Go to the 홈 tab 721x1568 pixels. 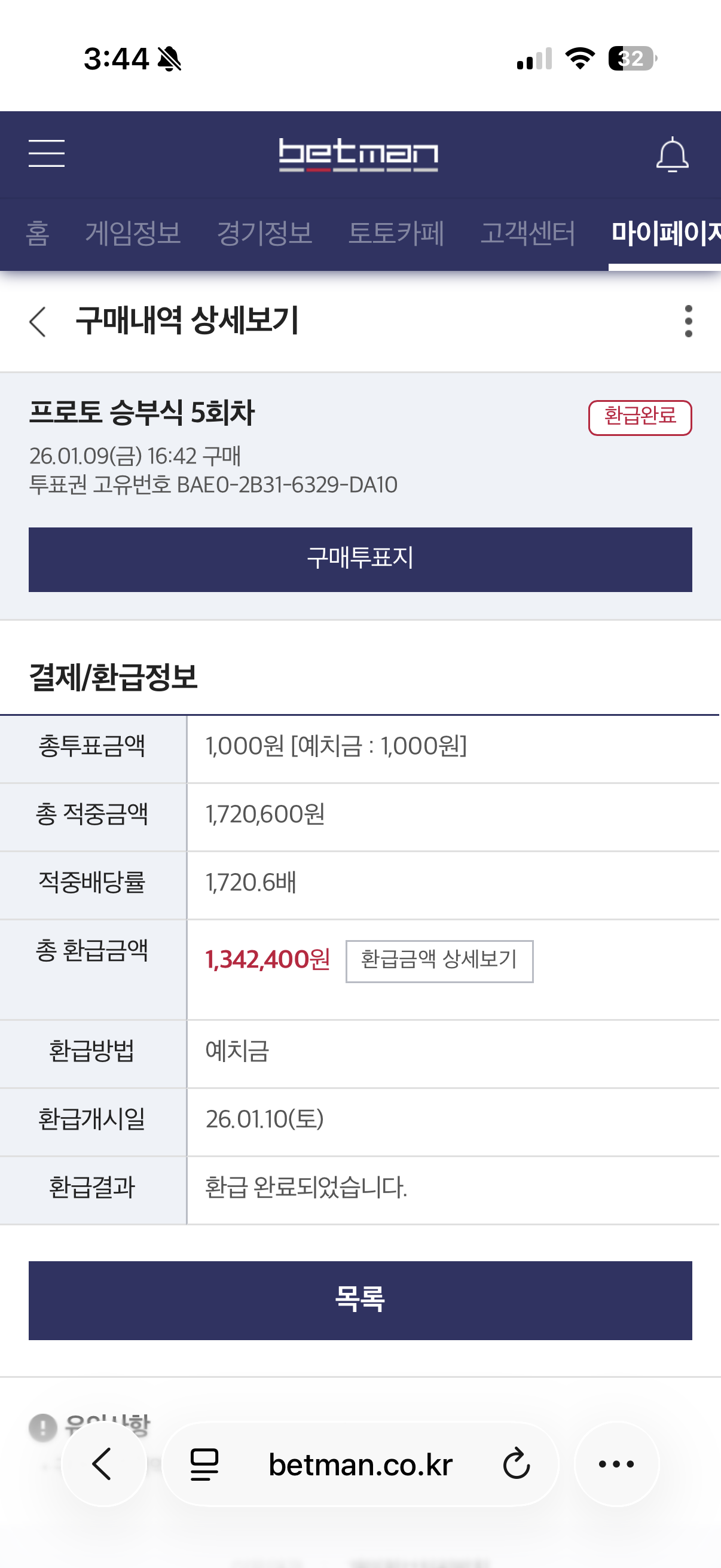pos(38,234)
